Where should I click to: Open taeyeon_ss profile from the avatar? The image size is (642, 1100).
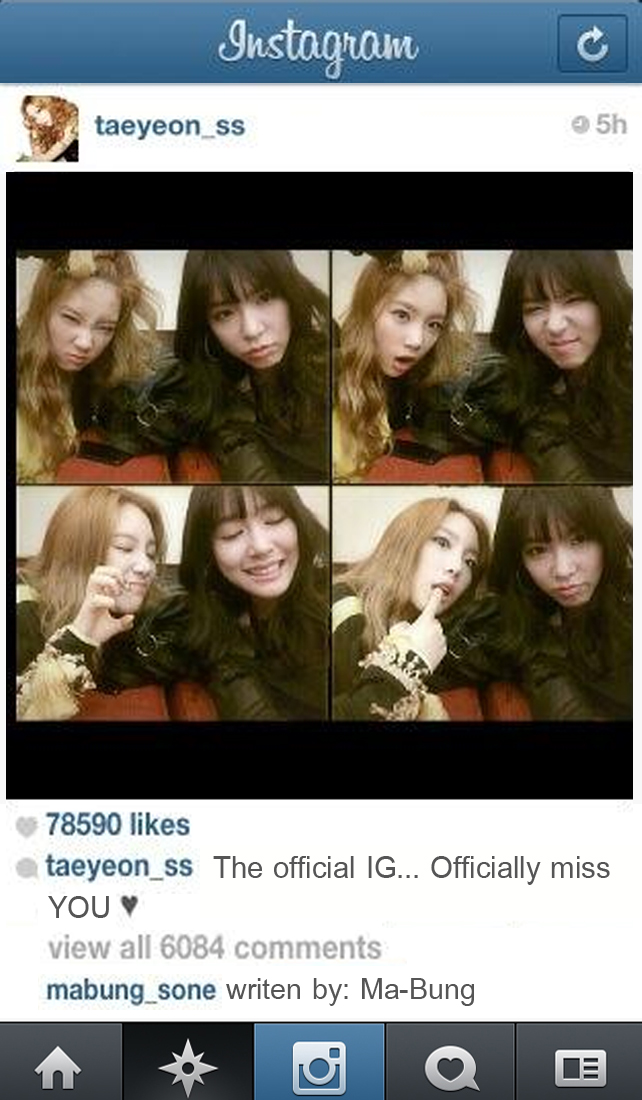48,128
